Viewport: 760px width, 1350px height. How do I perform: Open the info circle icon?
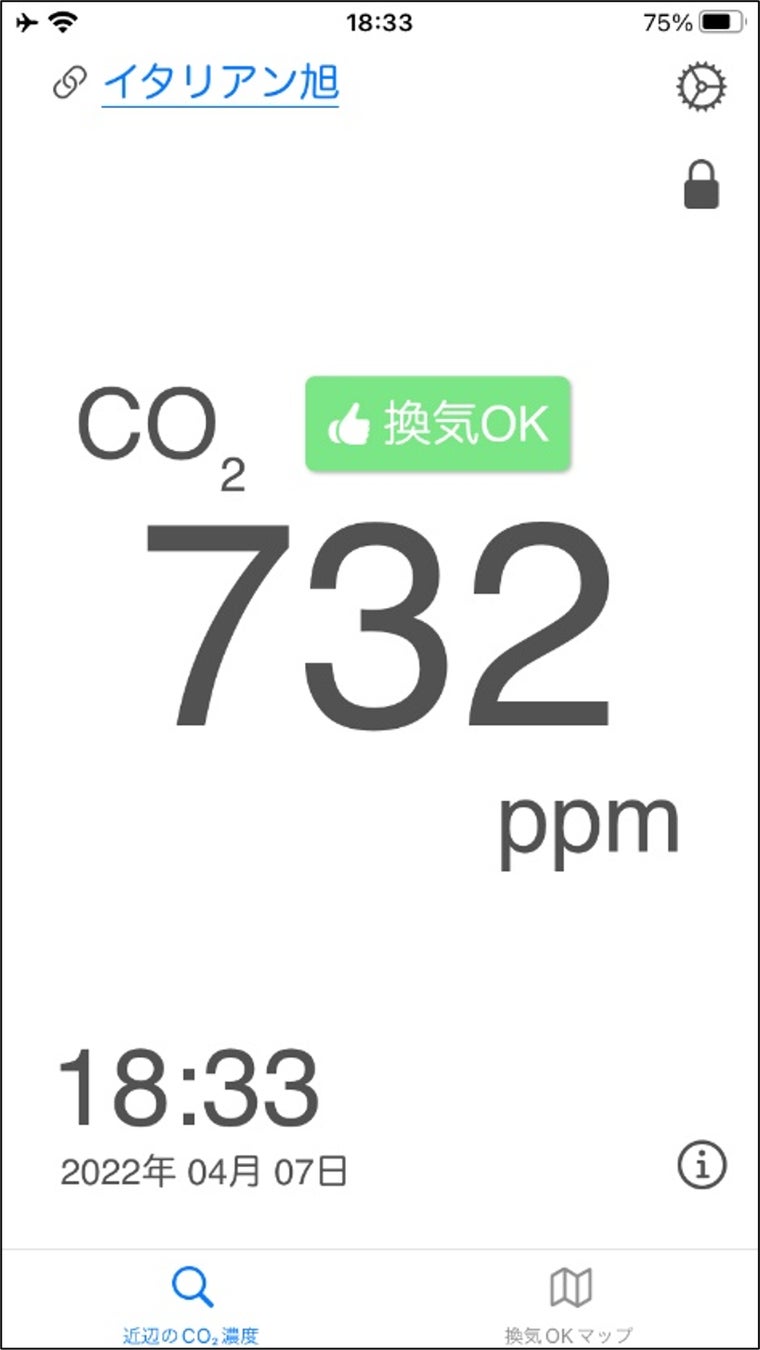point(702,1165)
